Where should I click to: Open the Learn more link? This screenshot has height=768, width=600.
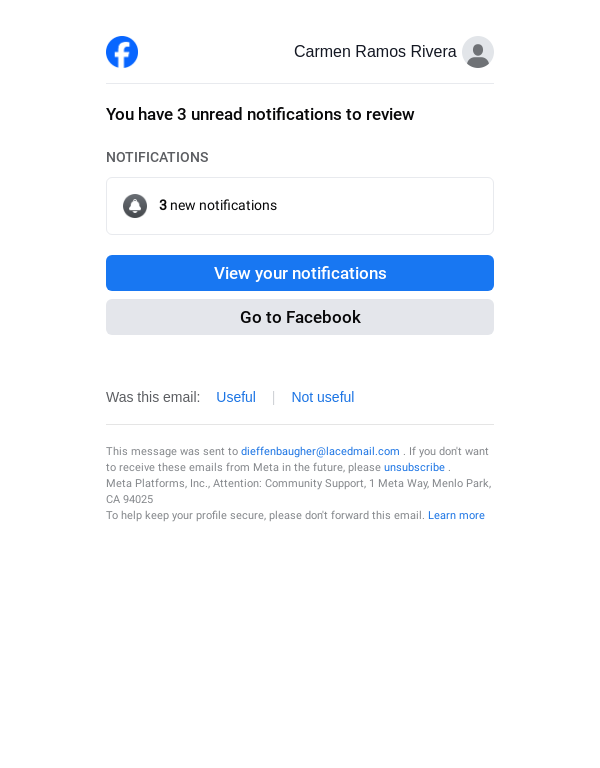click(456, 515)
